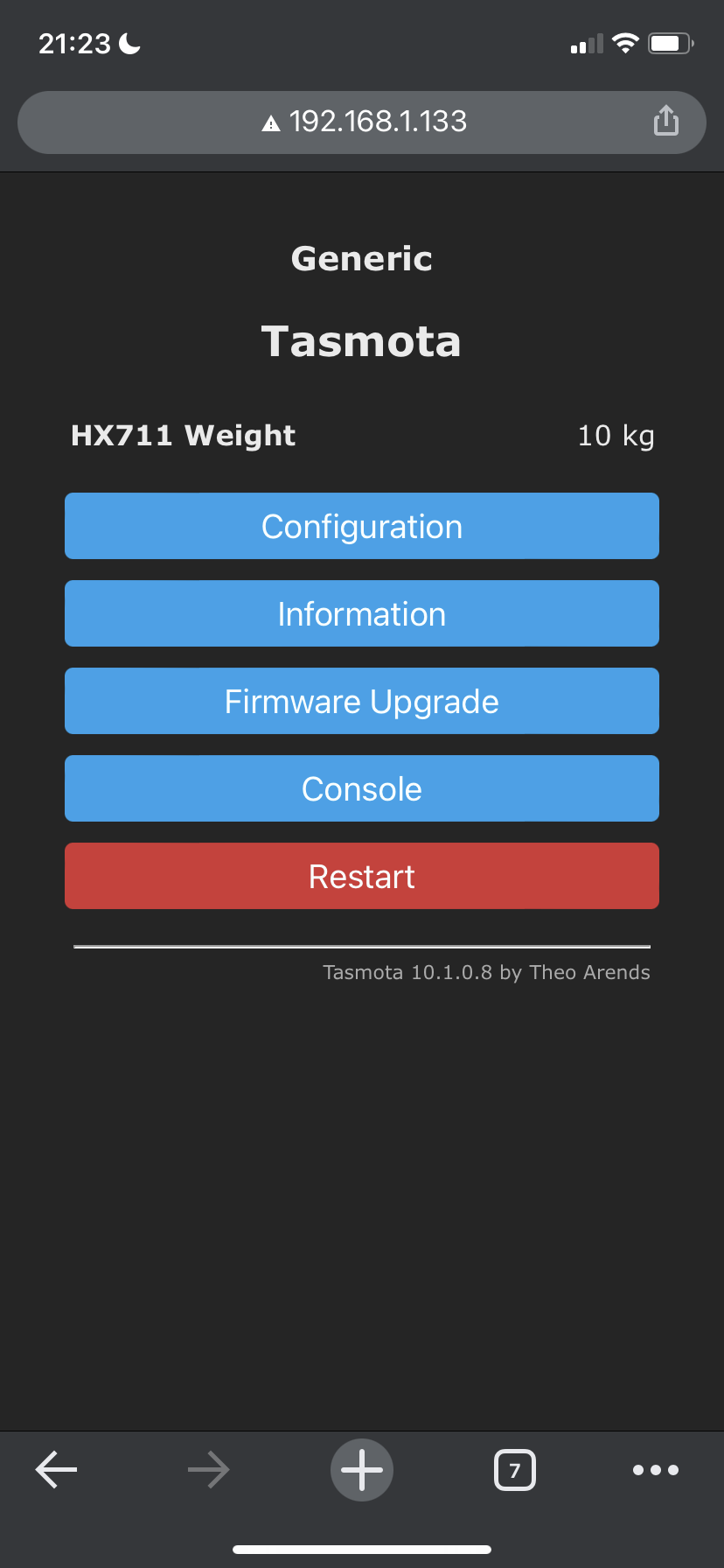This screenshot has height=1568, width=724.
Task: Share this page using the share icon
Action: tap(665, 121)
